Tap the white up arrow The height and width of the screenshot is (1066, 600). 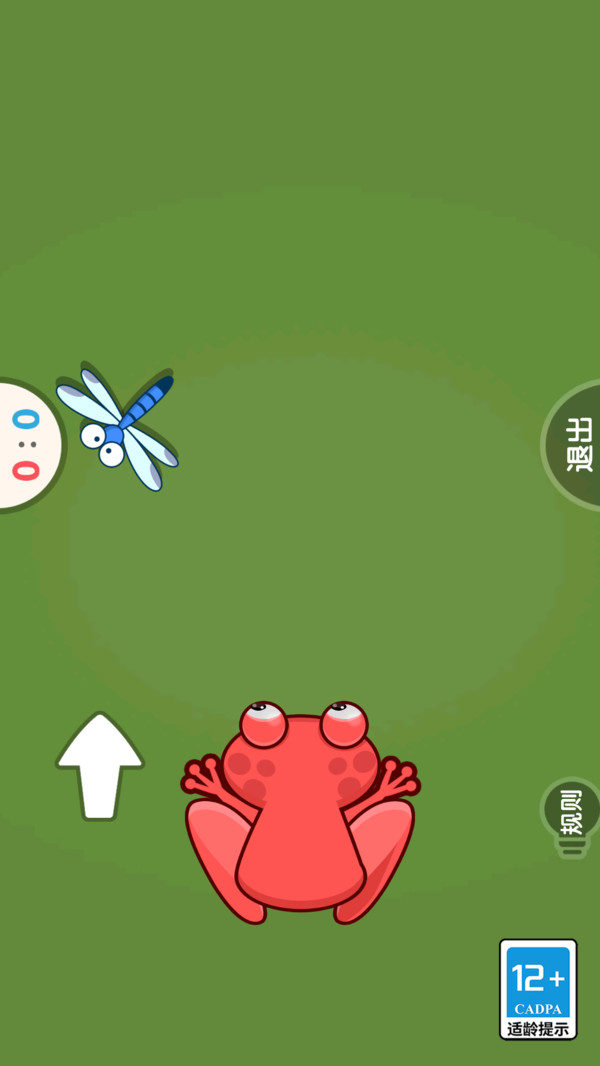pyautogui.click(x=99, y=767)
